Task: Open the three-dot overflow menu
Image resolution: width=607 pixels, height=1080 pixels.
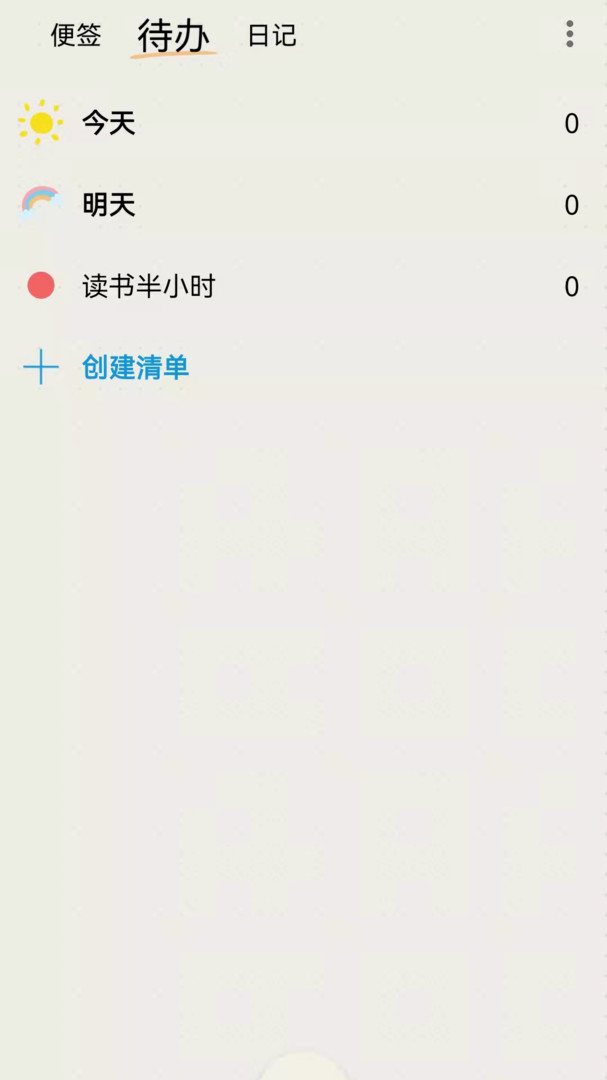Action: coord(569,35)
